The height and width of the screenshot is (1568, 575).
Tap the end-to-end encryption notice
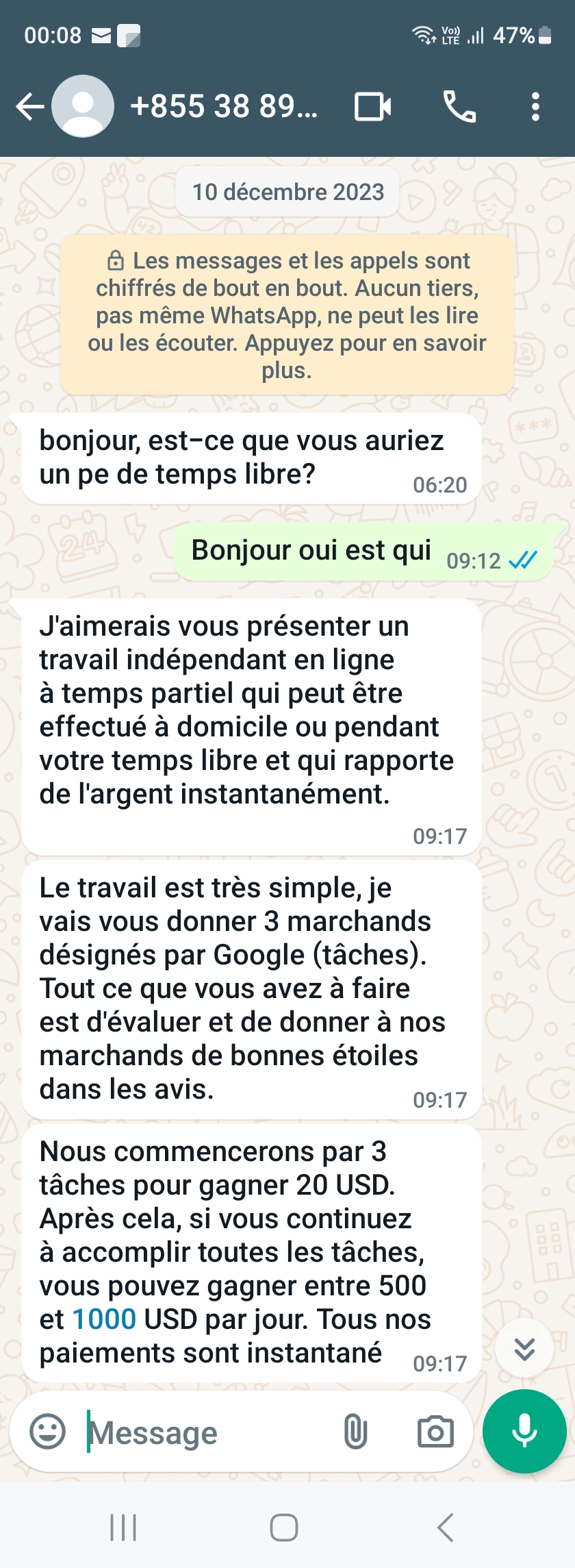pyautogui.click(x=287, y=315)
